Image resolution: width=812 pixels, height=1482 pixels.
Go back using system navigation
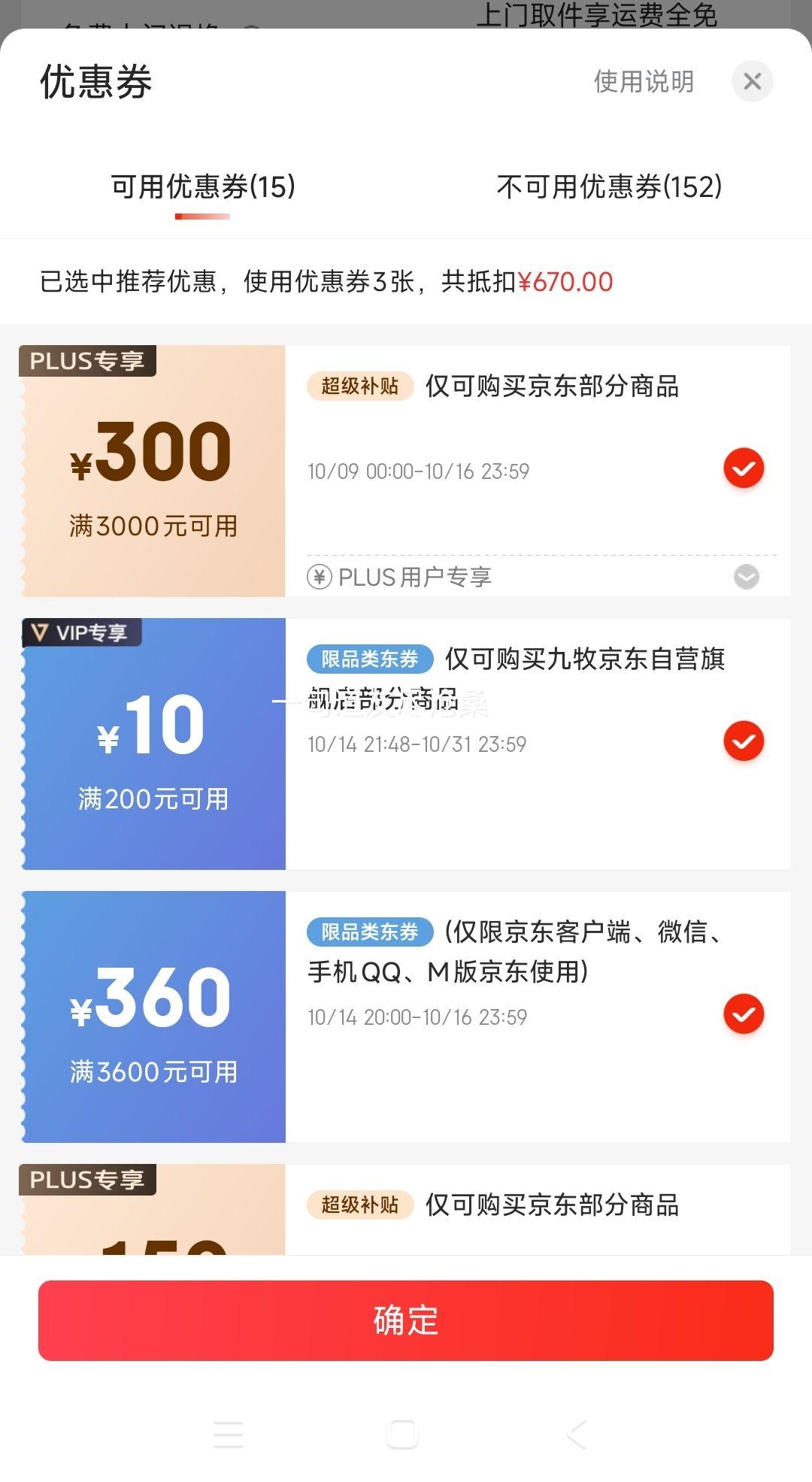pyautogui.click(x=577, y=1435)
